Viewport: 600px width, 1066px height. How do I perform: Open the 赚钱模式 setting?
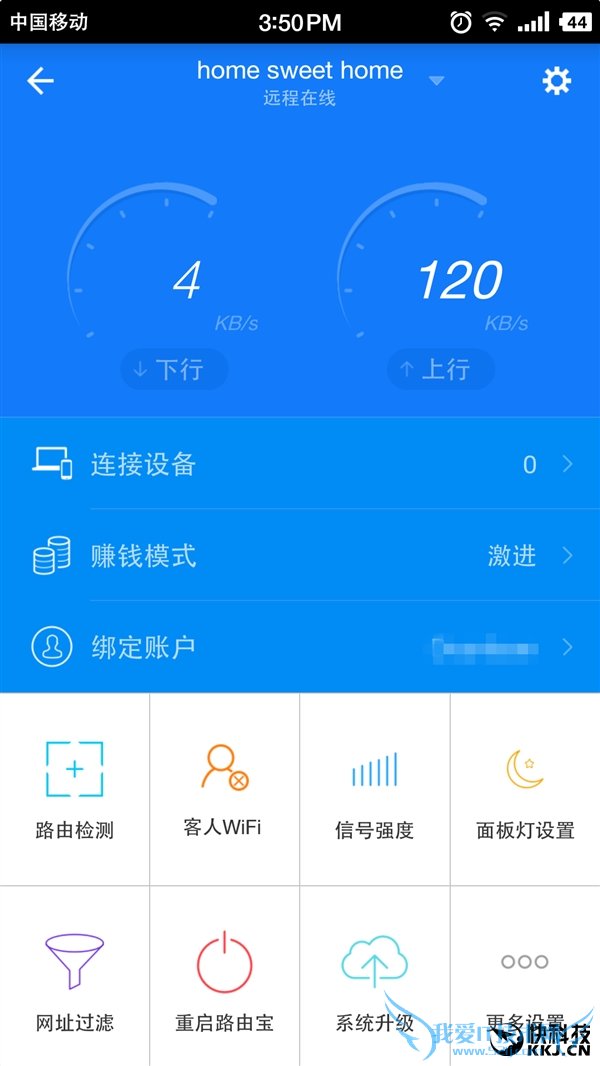pos(300,556)
